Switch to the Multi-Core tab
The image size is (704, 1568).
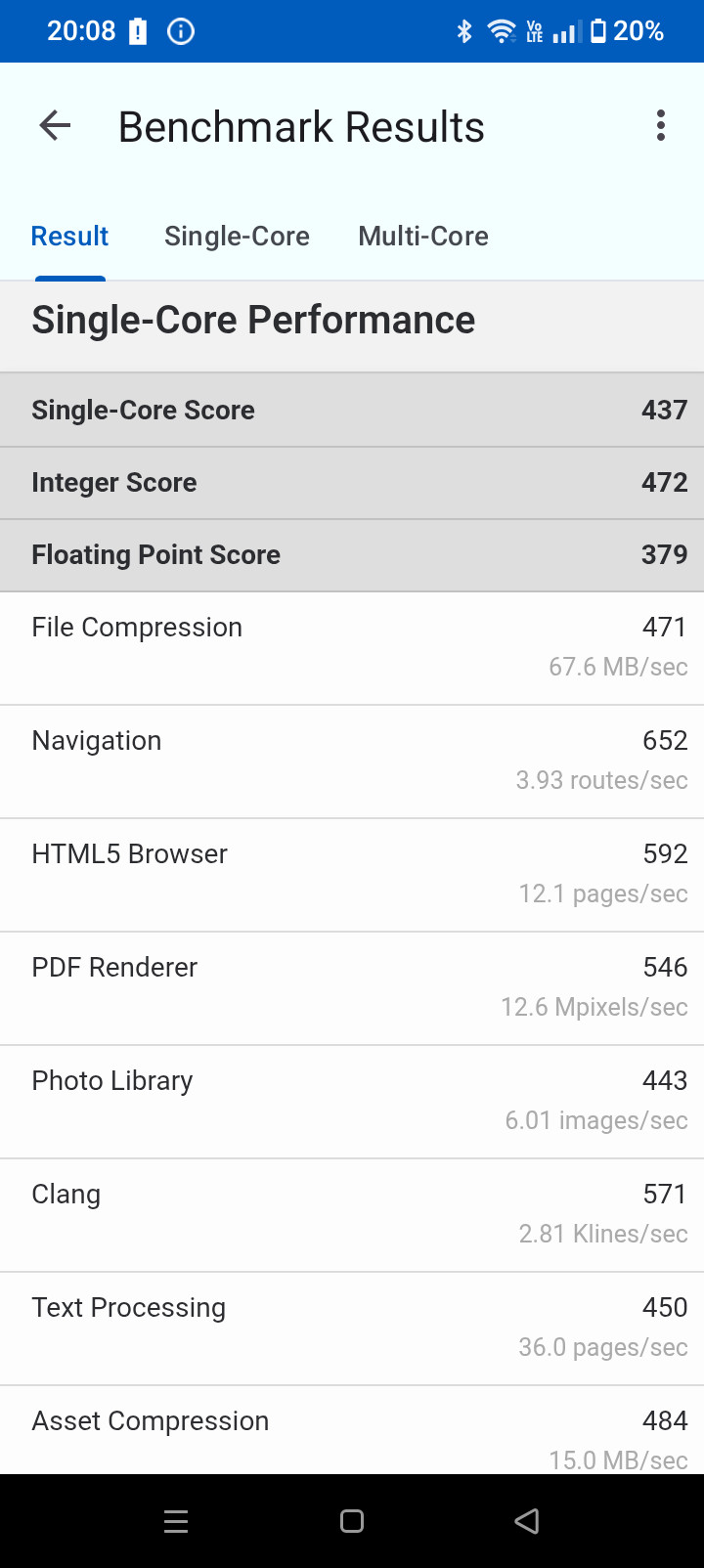[423, 237]
